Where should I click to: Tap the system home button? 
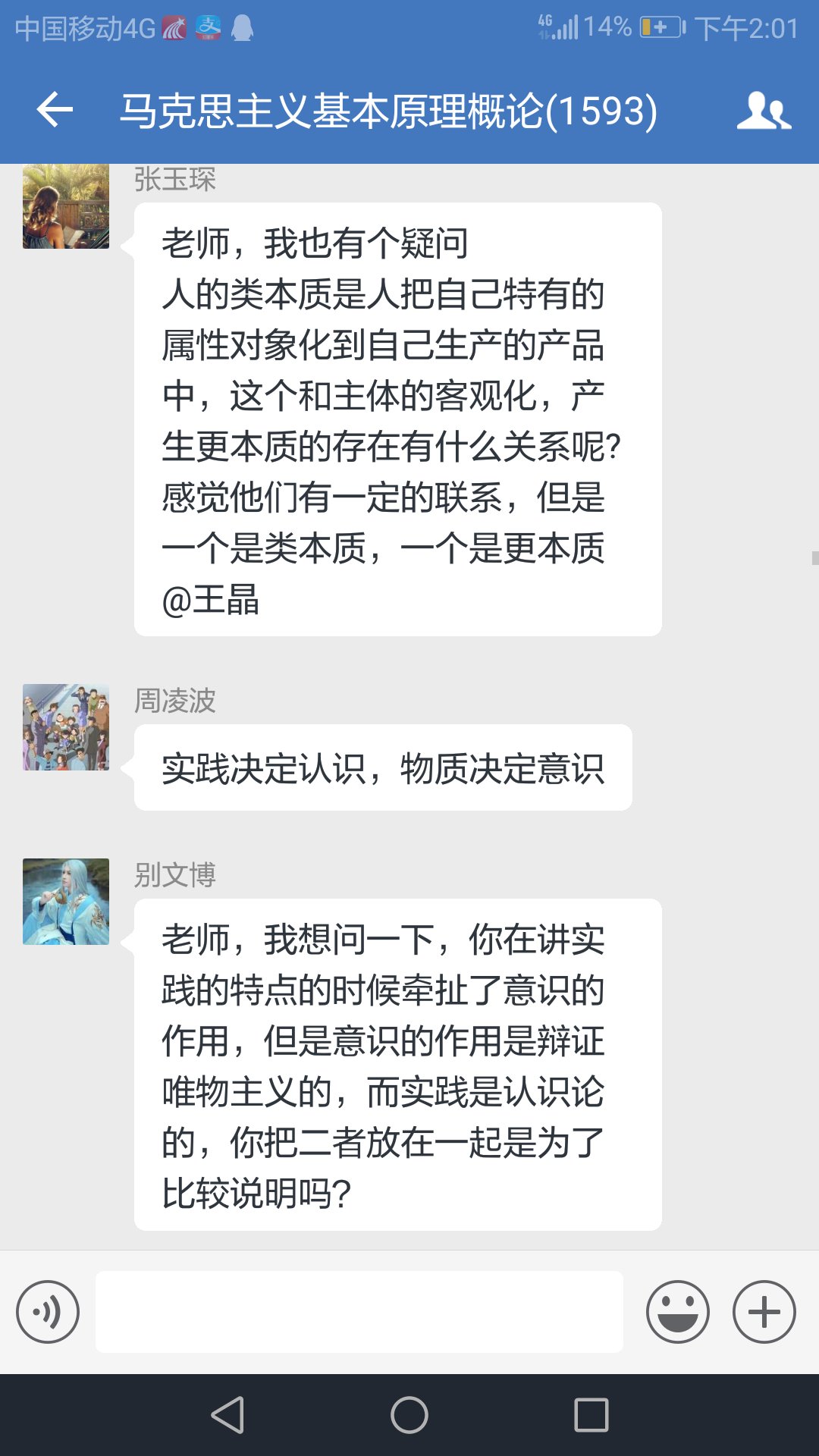point(409,1415)
